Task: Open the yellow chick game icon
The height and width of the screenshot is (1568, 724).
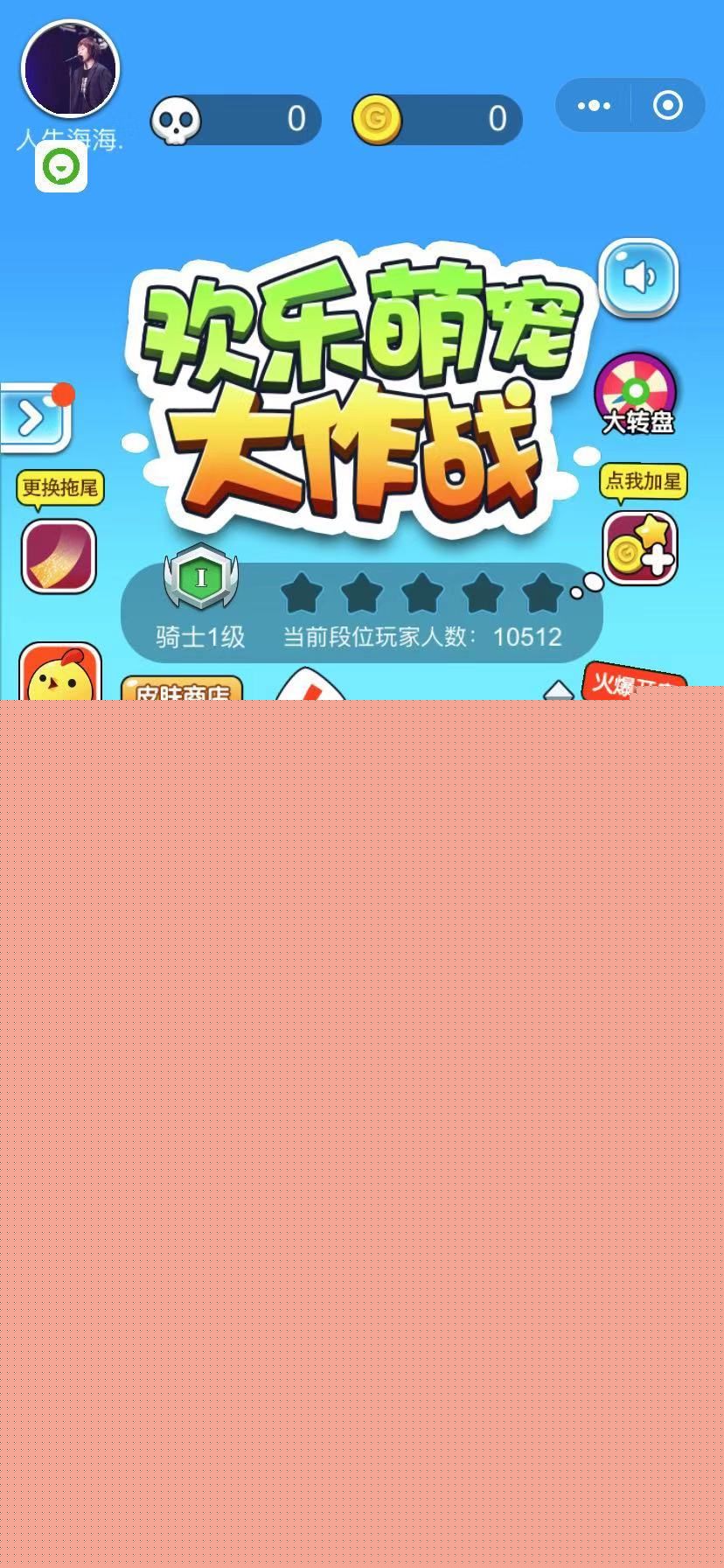Action: pyautogui.click(x=59, y=674)
